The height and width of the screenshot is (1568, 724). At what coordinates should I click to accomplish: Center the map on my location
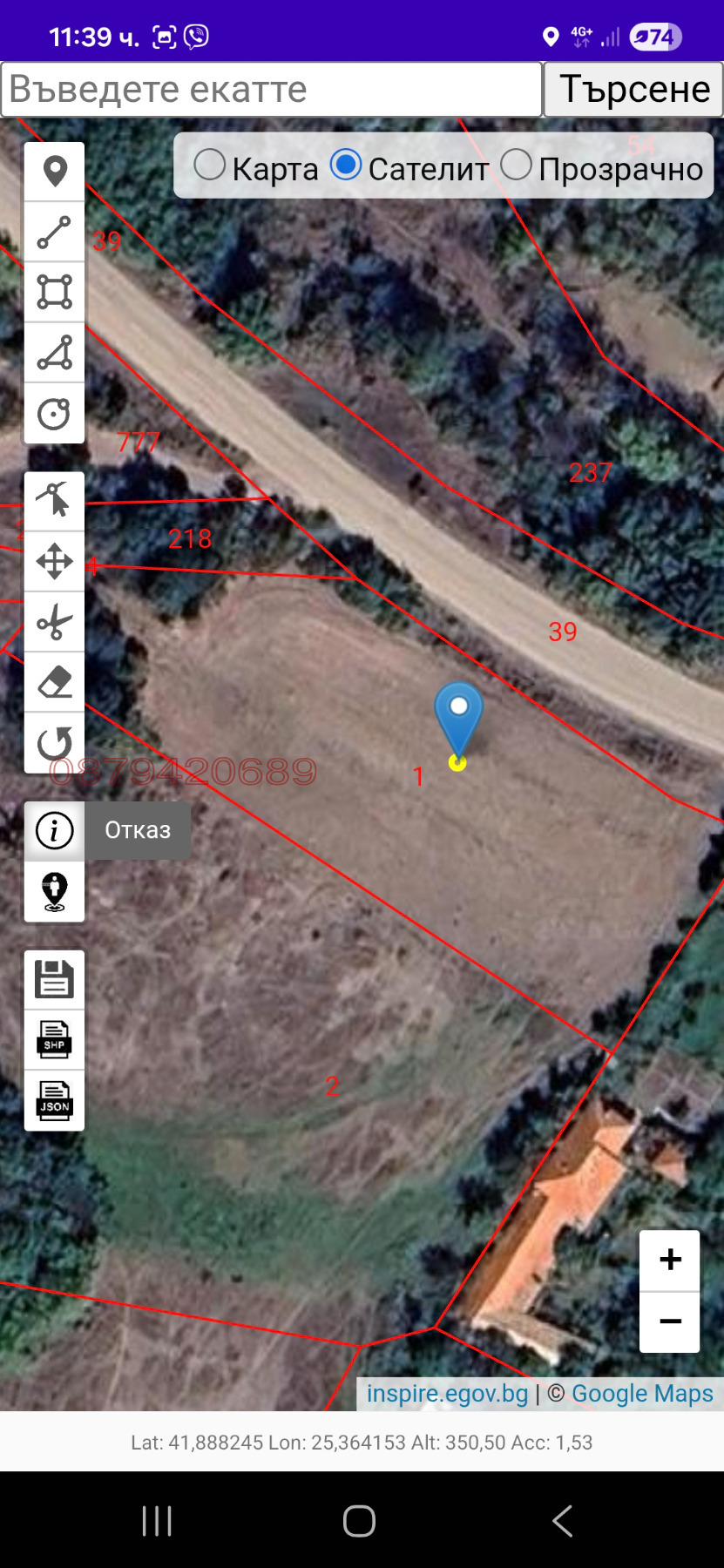[x=55, y=891]
